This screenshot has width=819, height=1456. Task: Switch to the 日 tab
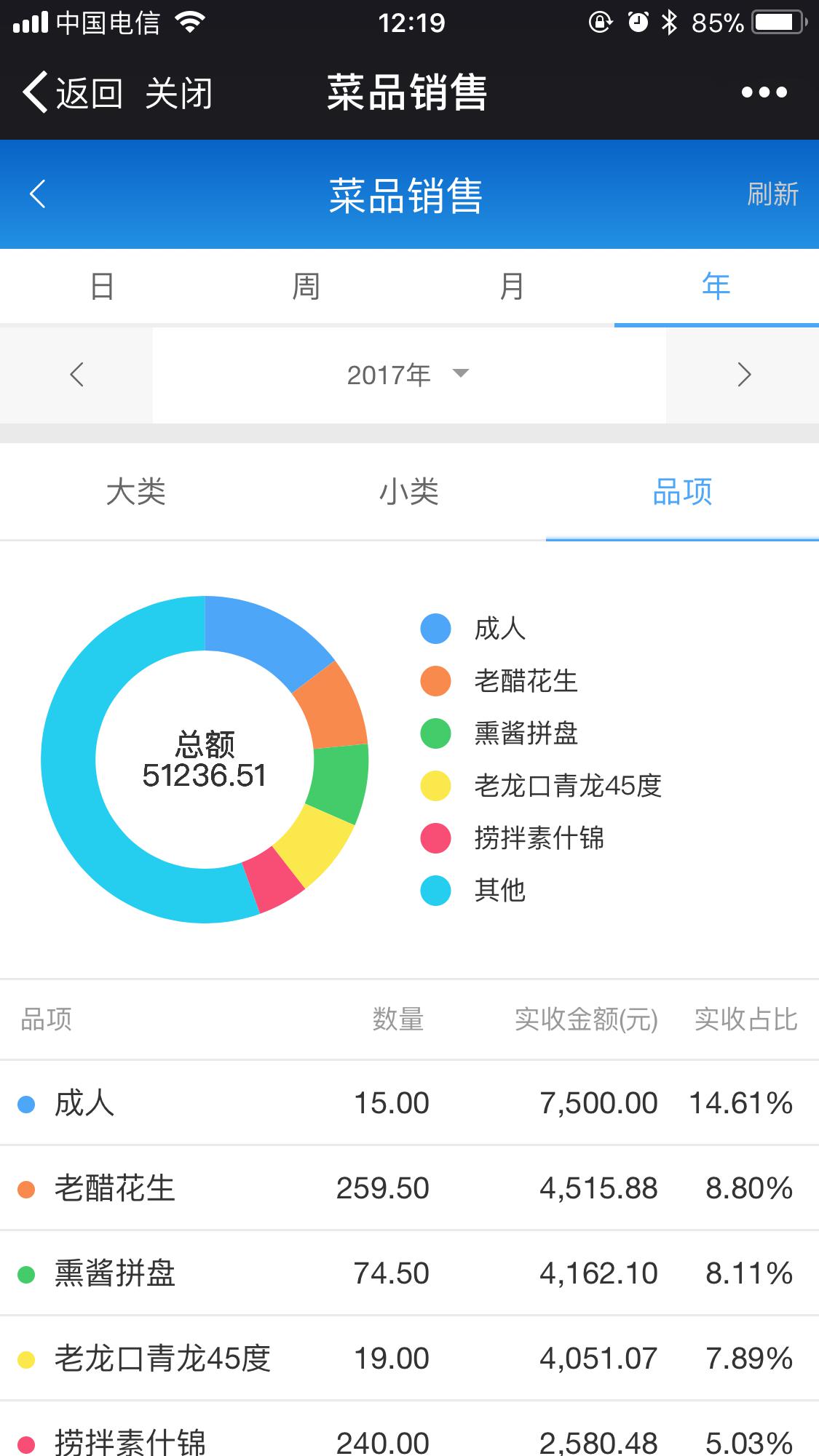click(102, 286)
